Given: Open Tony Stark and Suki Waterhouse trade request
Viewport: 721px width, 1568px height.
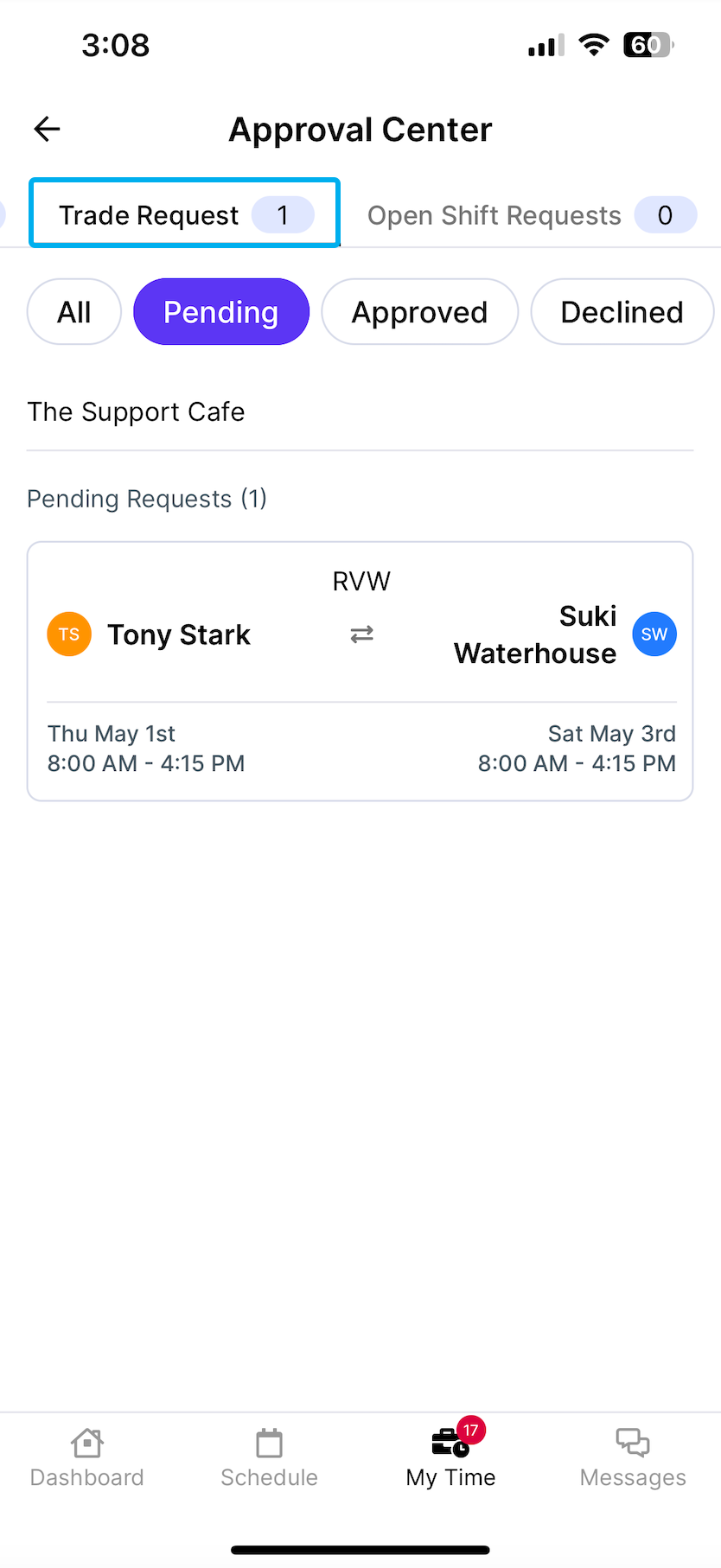Looking at the screenshot, I should (x=360, y=671).
